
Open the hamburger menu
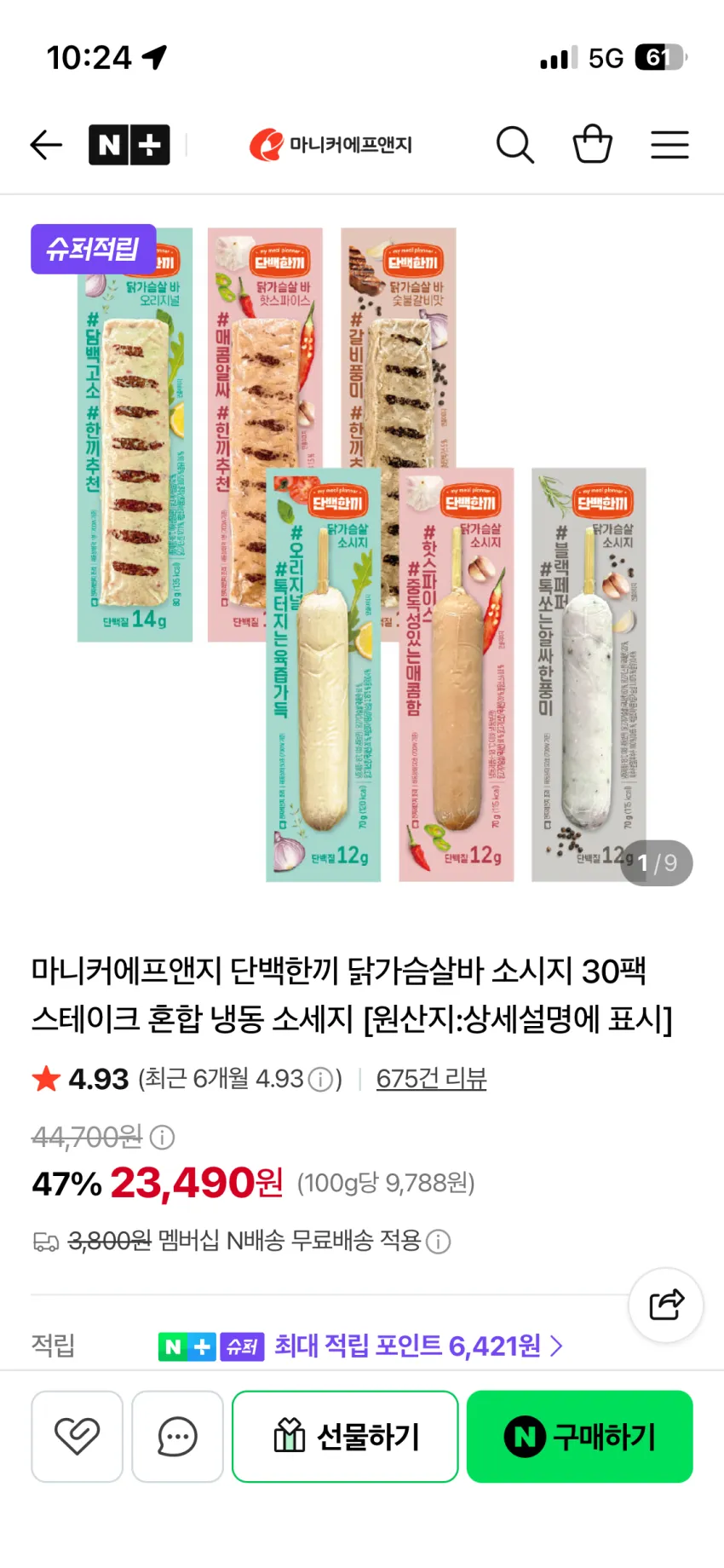[669, 145]
